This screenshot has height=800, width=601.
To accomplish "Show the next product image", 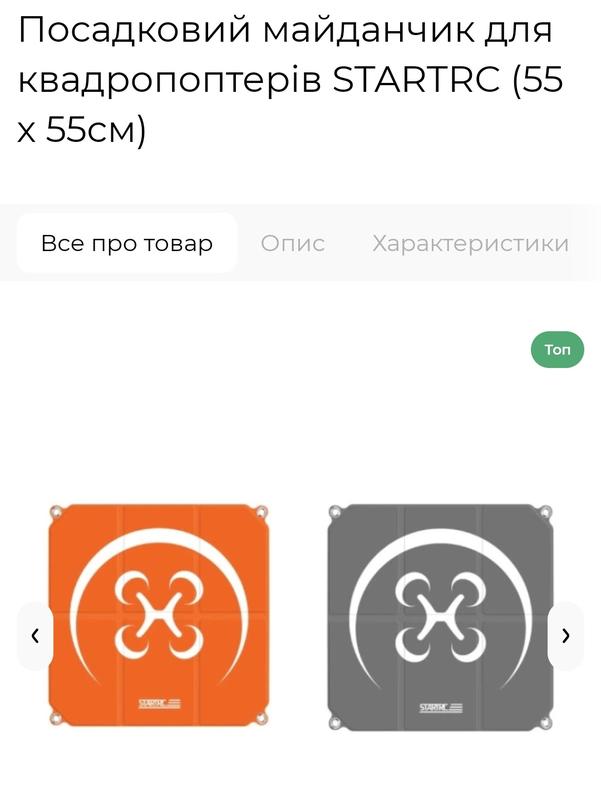I will click(565, 636).
